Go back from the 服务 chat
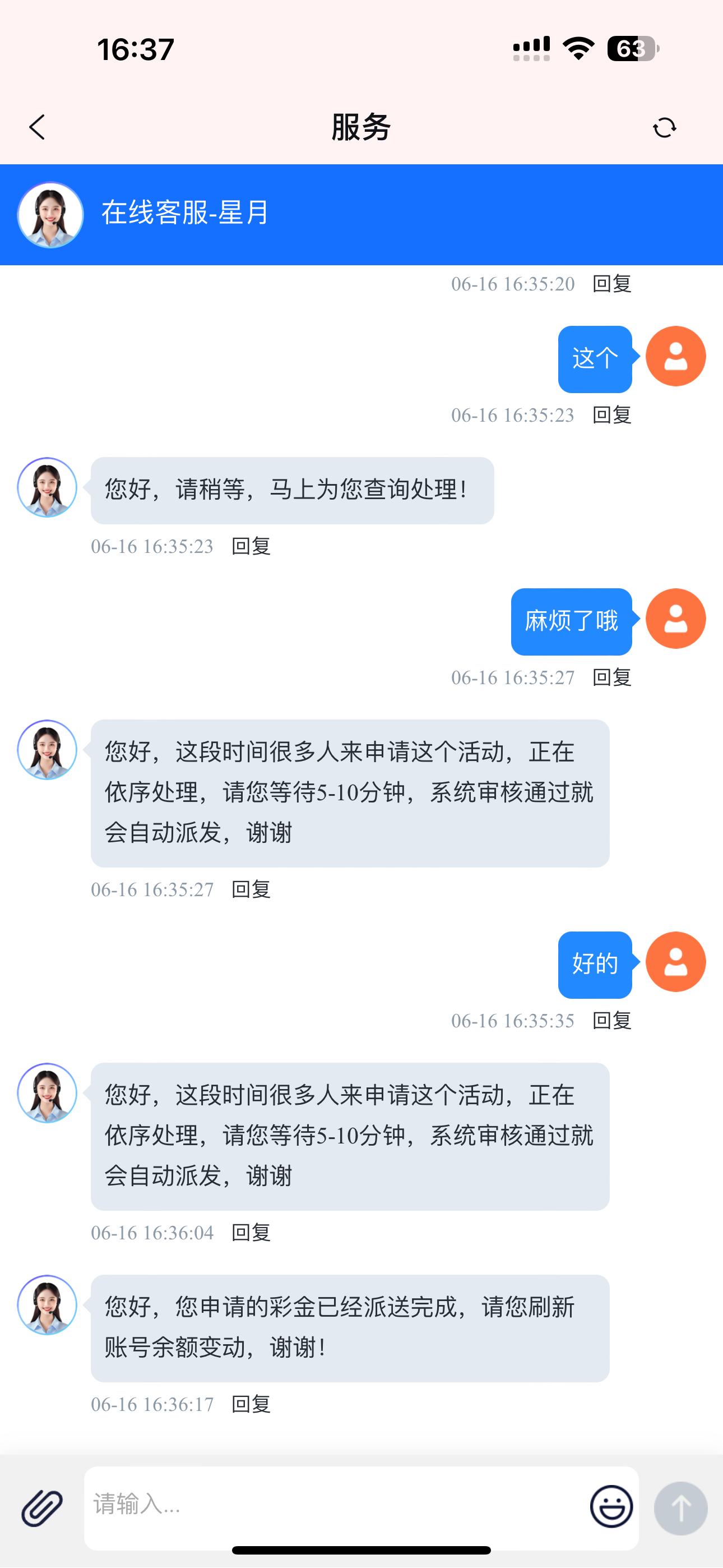 38,127
